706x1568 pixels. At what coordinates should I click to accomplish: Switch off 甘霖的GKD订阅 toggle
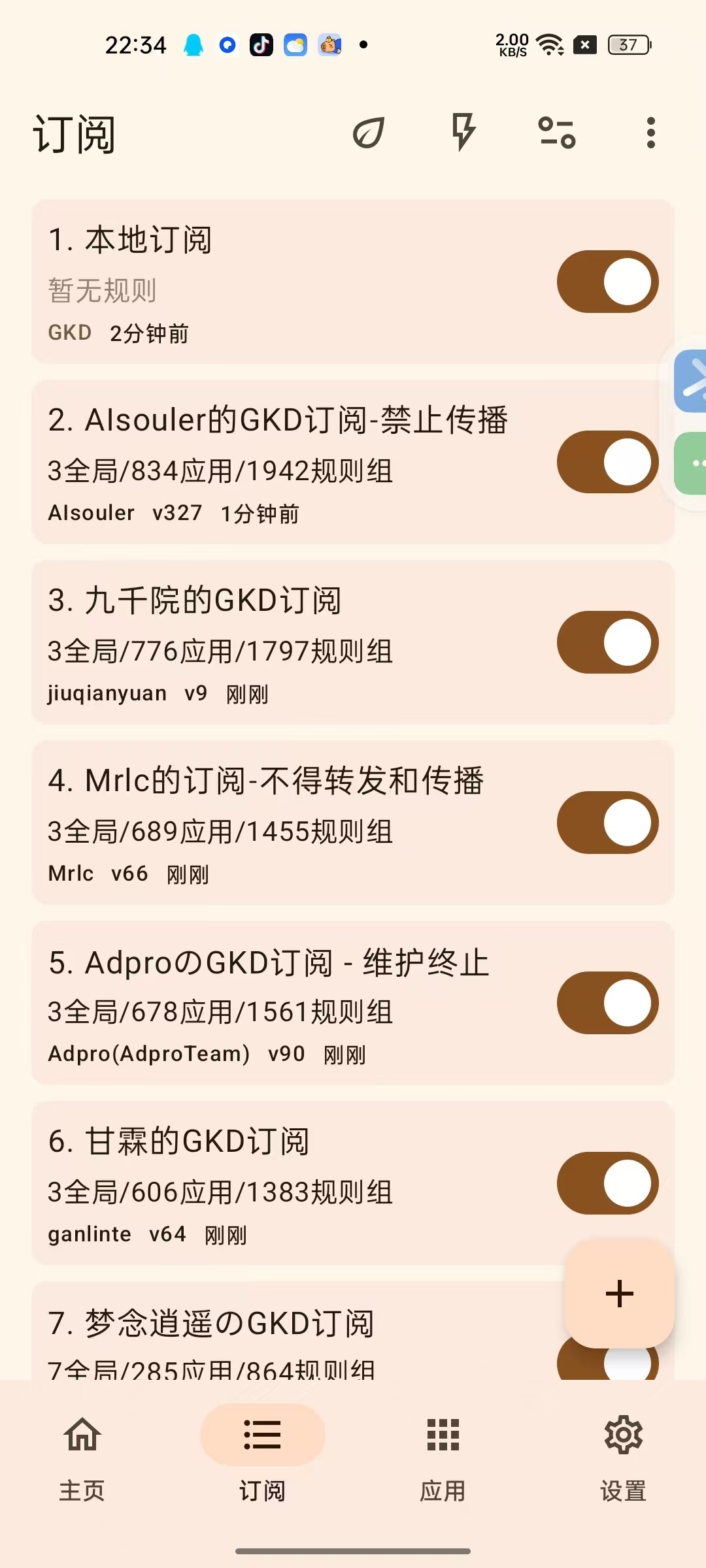click(x=607, y=1183)
